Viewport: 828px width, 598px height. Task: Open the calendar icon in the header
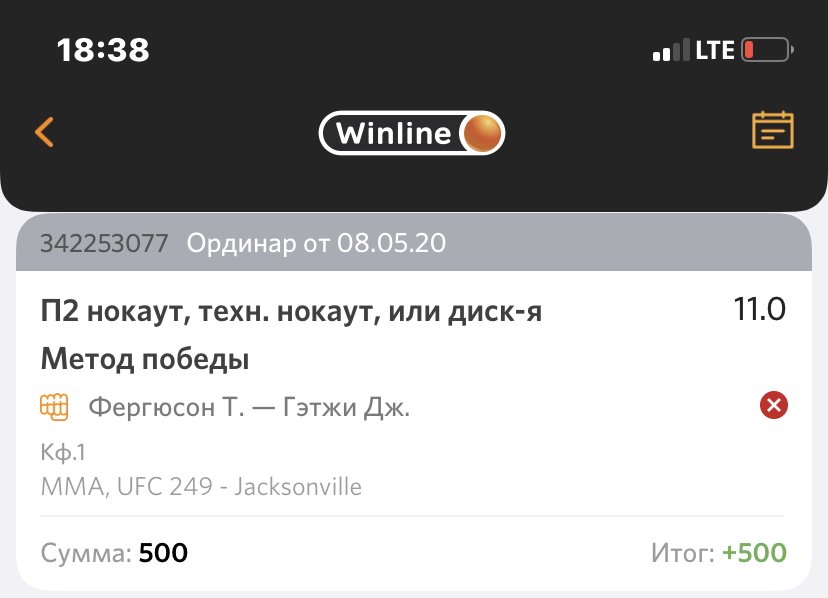click(772, 131)
